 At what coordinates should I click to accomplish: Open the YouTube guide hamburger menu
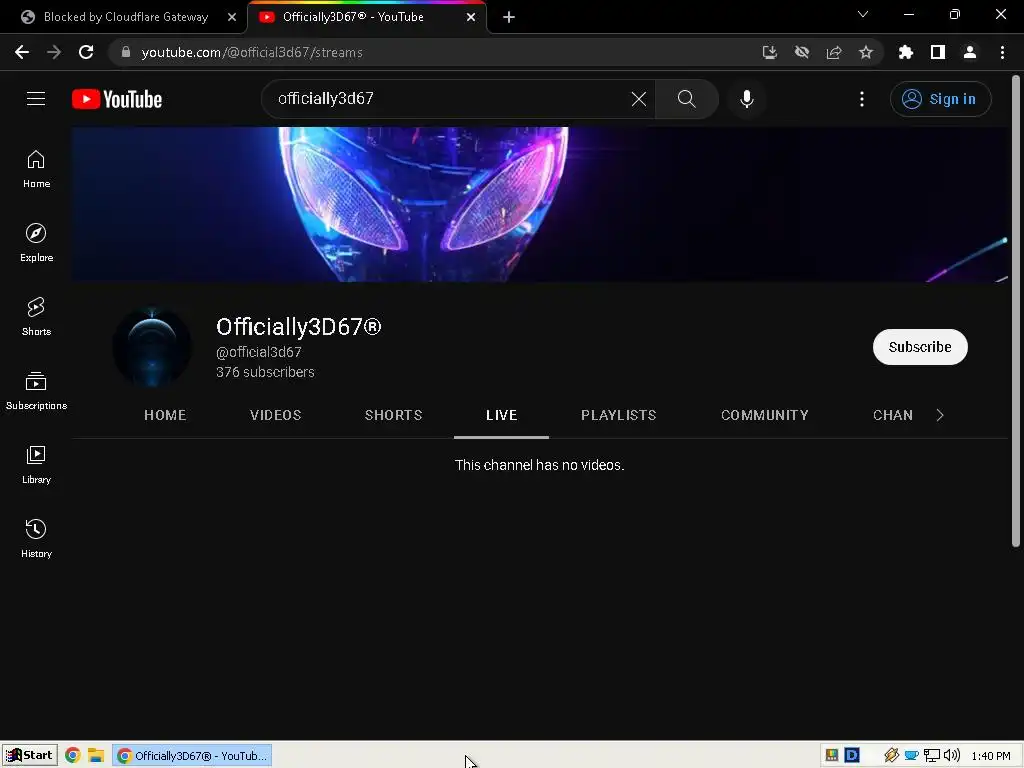(36, 99)
